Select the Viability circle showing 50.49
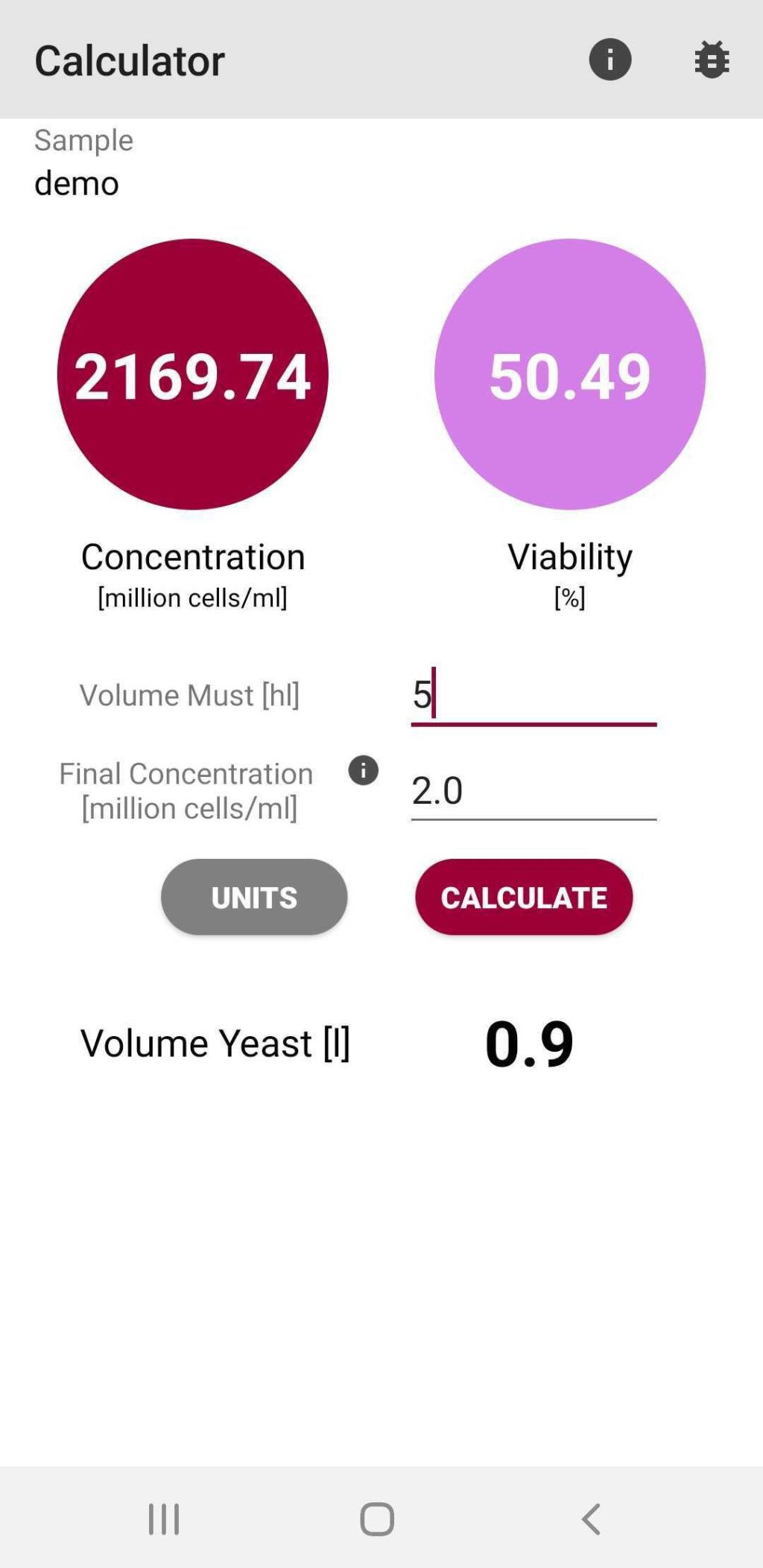This screenshot has height=1568, width=763. coord(570,375)
